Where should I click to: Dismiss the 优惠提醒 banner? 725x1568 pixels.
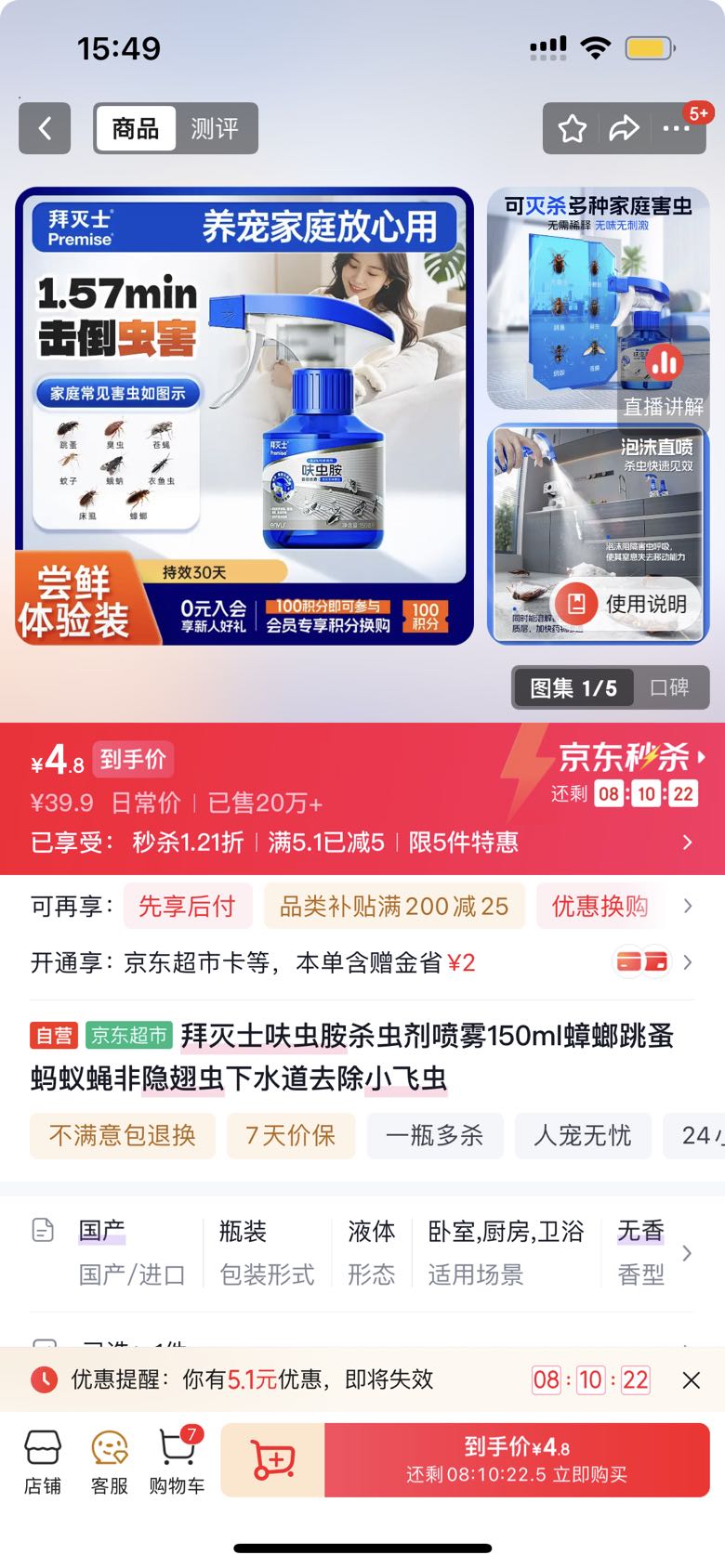point(692,1380)
